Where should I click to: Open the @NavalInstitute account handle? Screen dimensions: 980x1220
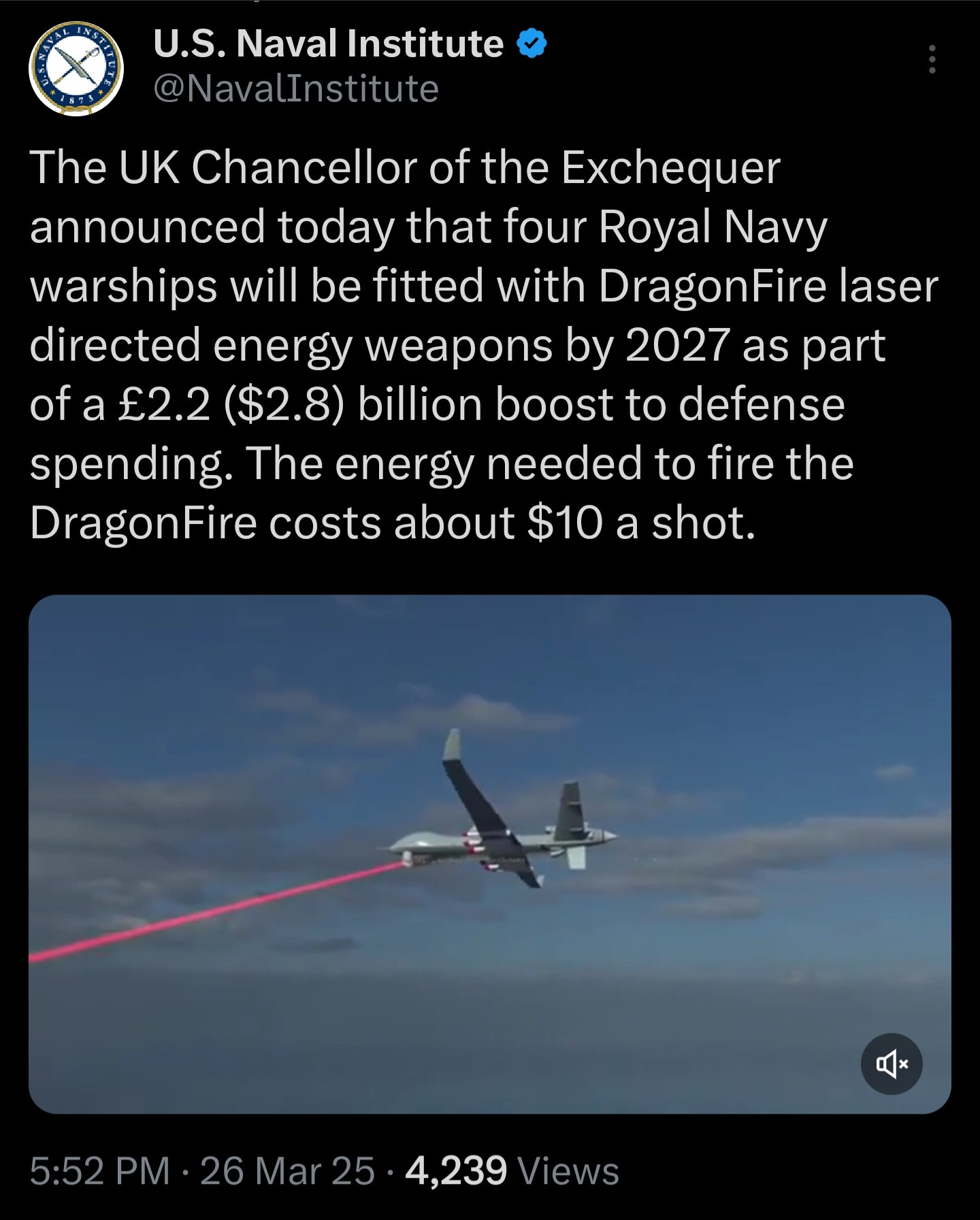click(x=296, y=89)
